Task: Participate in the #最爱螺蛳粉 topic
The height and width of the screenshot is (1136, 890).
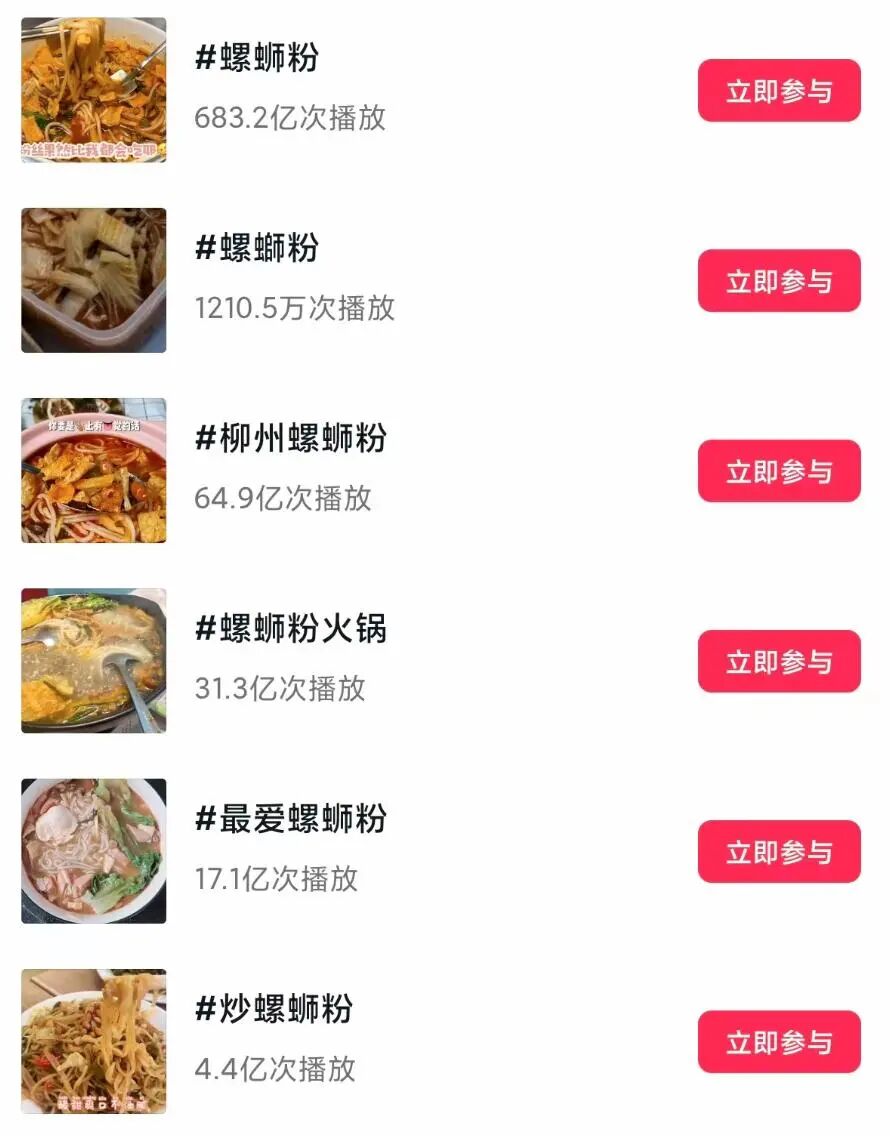Action: click(779, 851)
